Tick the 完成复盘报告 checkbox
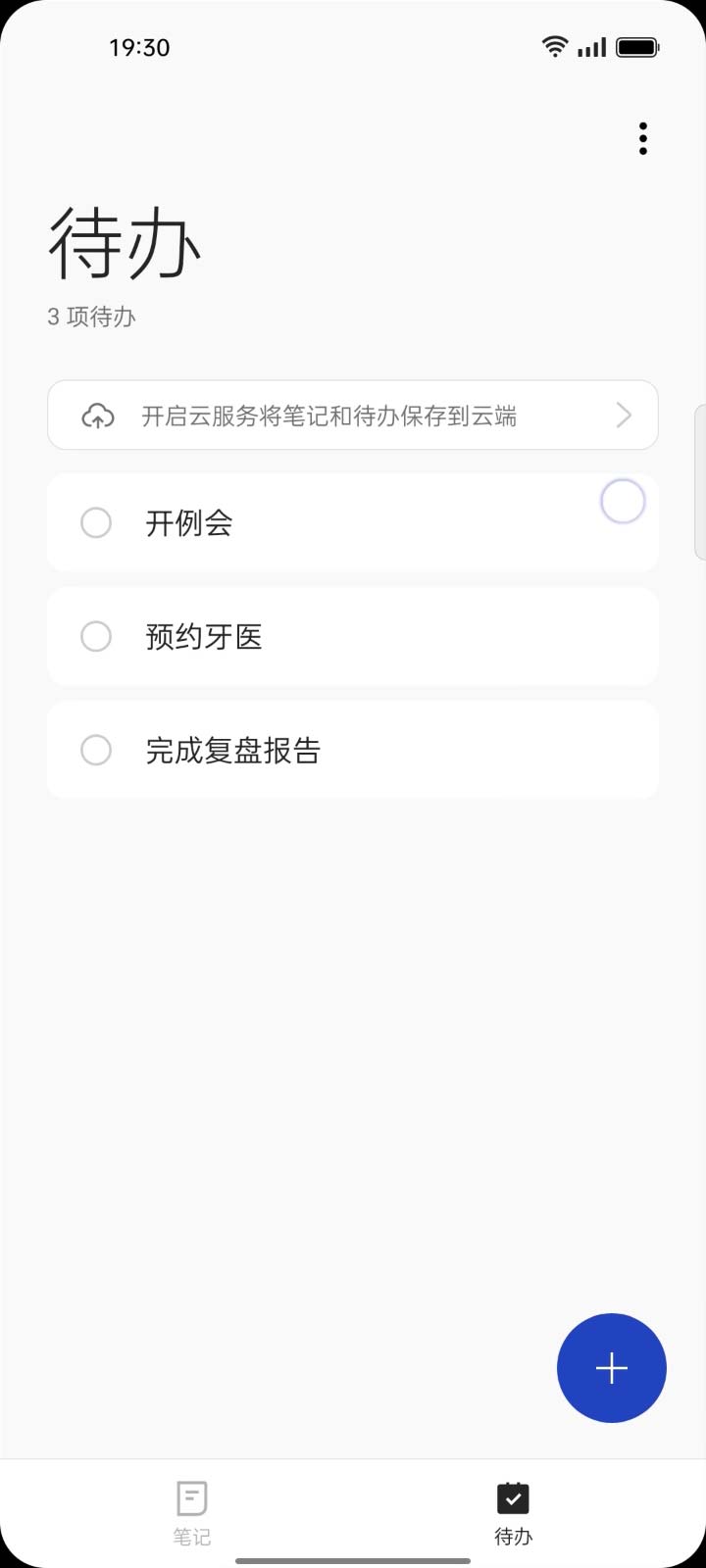The width and height of the screenshot is (706, 1568). (96, 751)
